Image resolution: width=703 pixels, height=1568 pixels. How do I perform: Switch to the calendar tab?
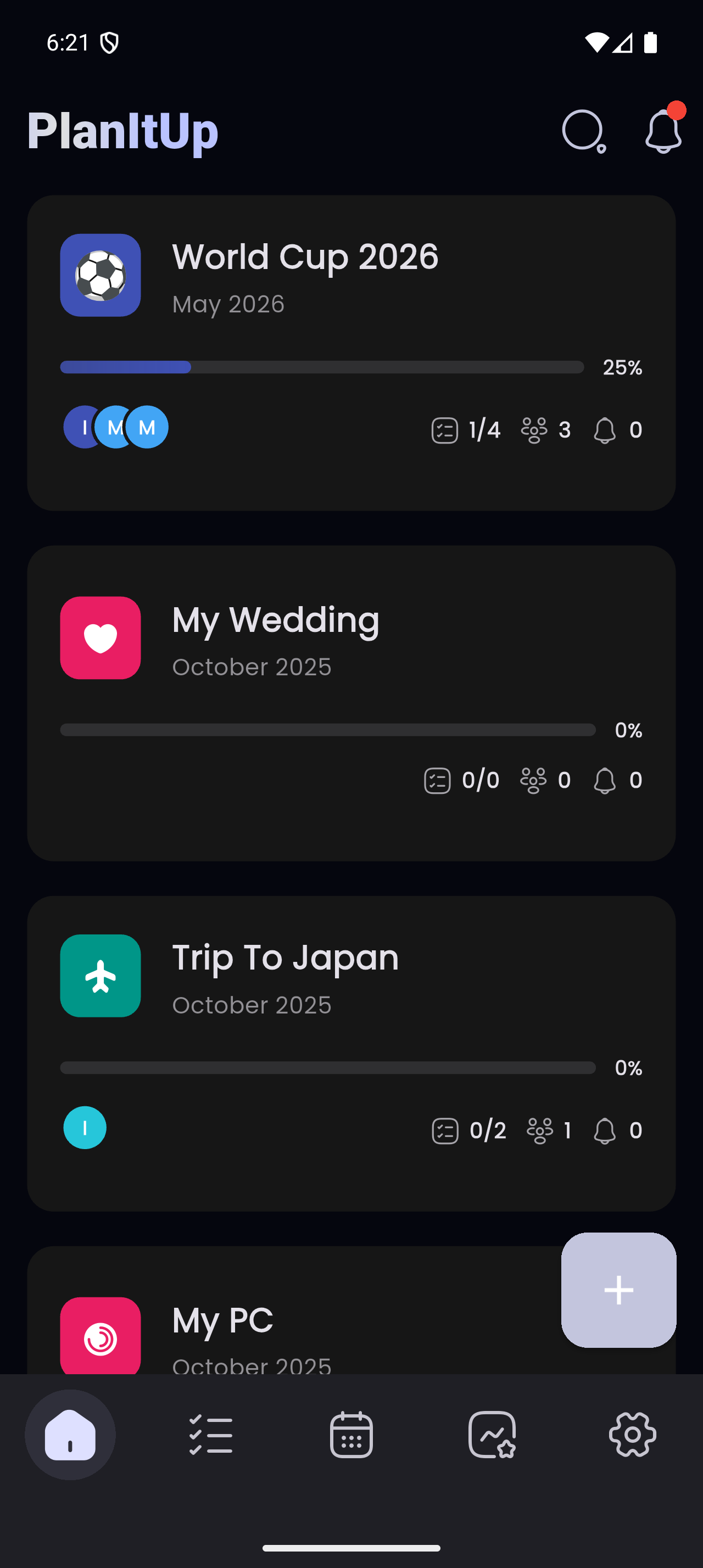(x=351, y=1435)
